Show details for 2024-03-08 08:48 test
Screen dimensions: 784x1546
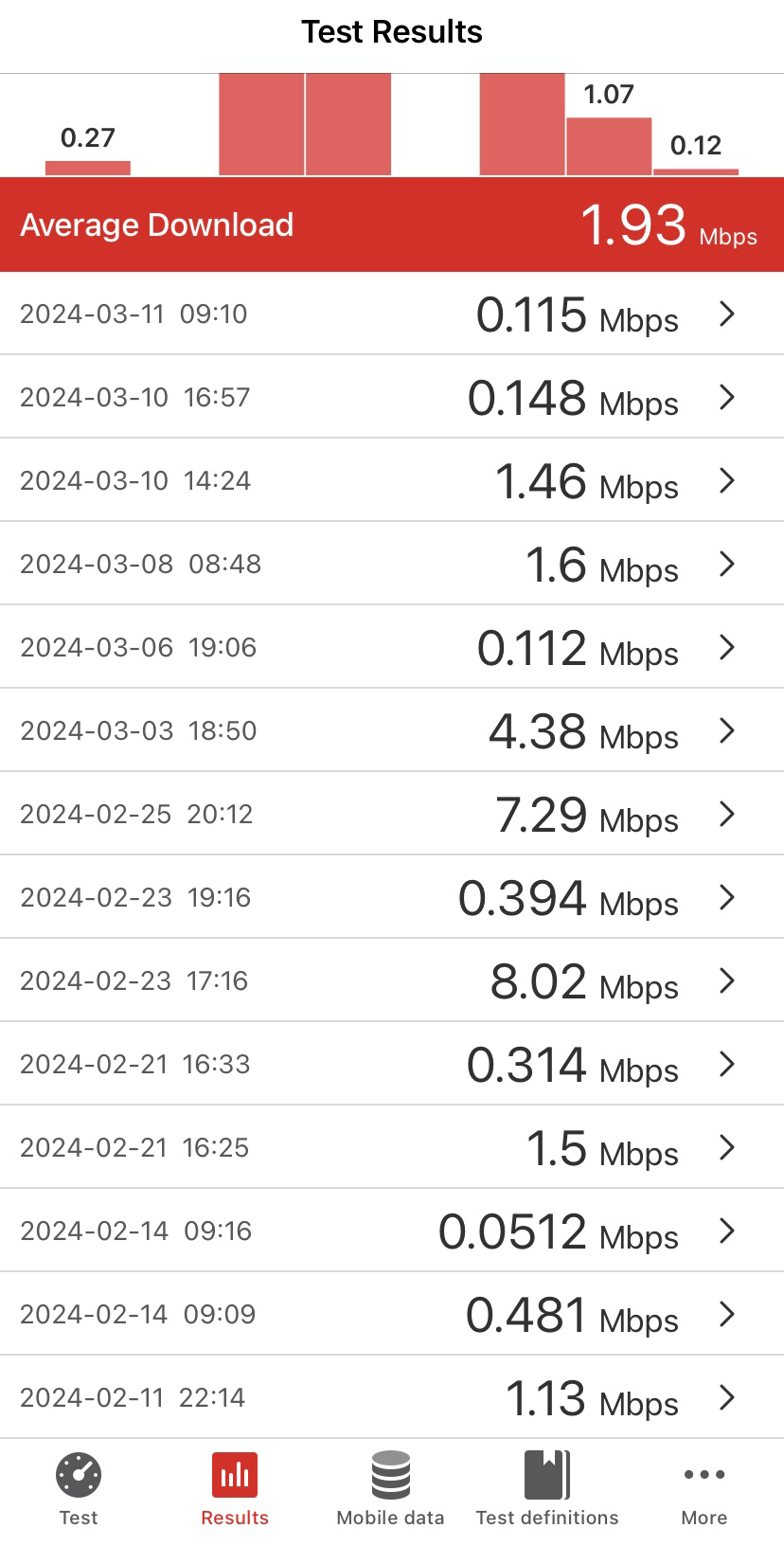pyautogui.click(x=392, y=564)
